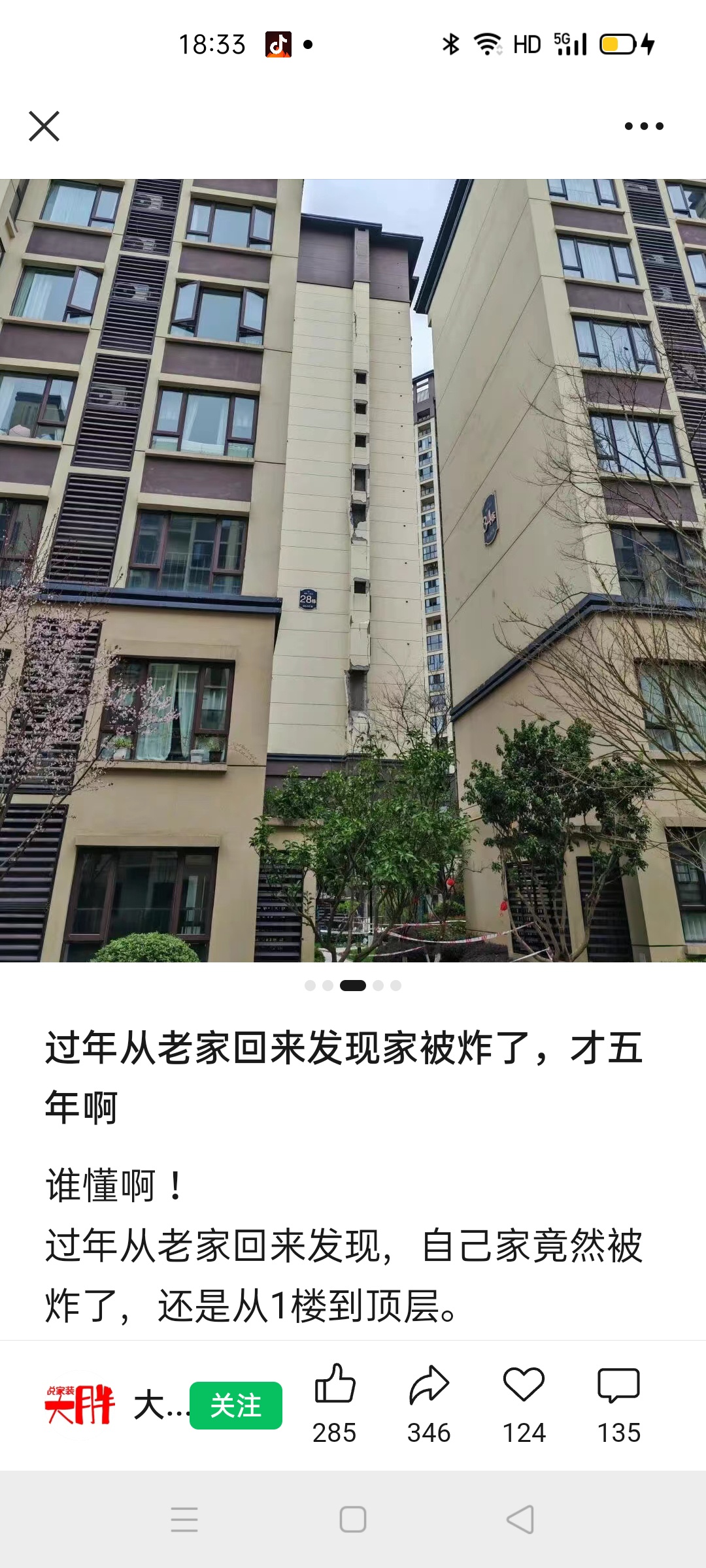Open recent apps from the navigation bar
The width and height of the screenshot is (706, 1568).
(184, 1519)
